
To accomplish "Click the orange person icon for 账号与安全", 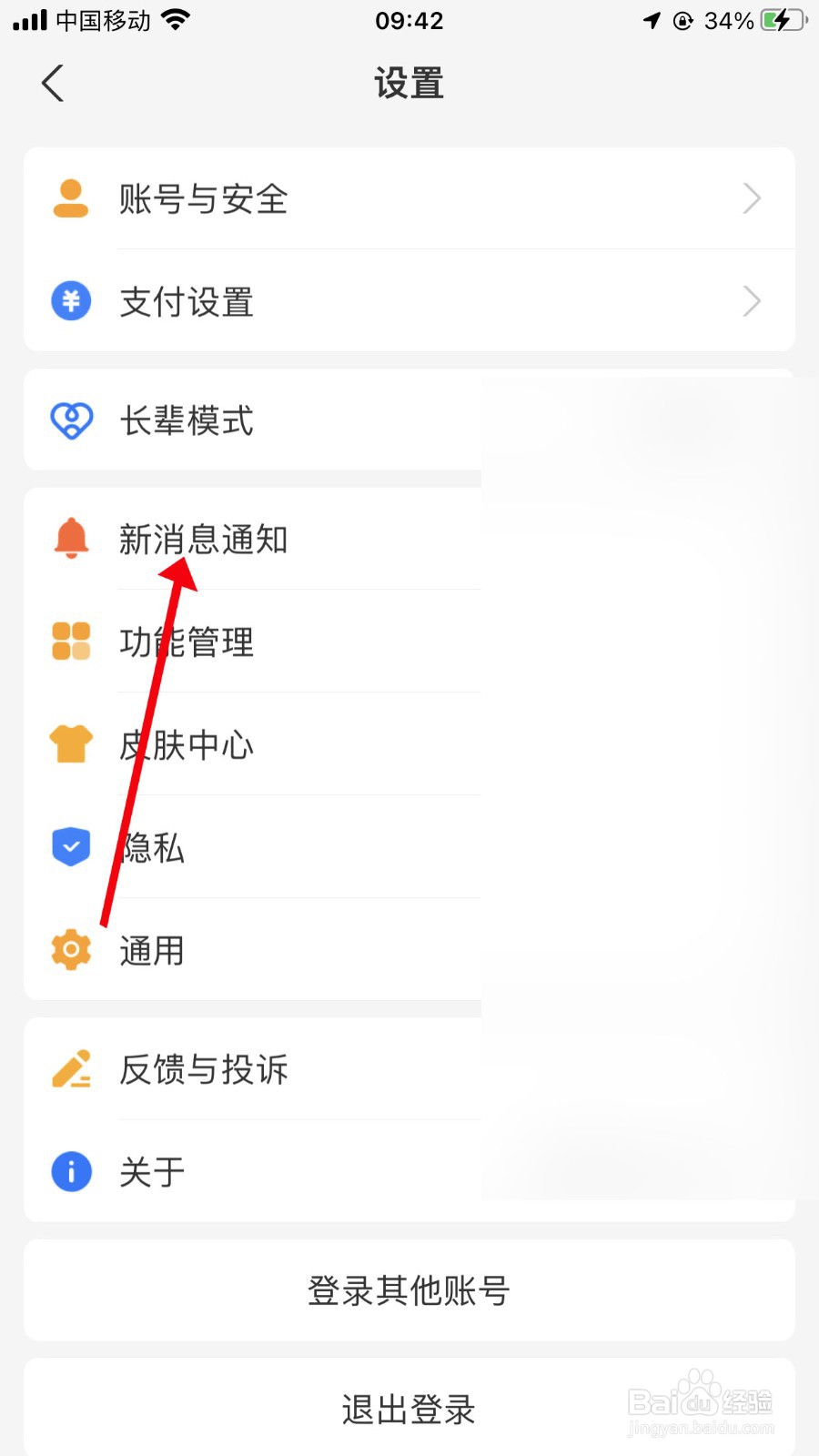I will pyautogui.click(x=70, y=198).
